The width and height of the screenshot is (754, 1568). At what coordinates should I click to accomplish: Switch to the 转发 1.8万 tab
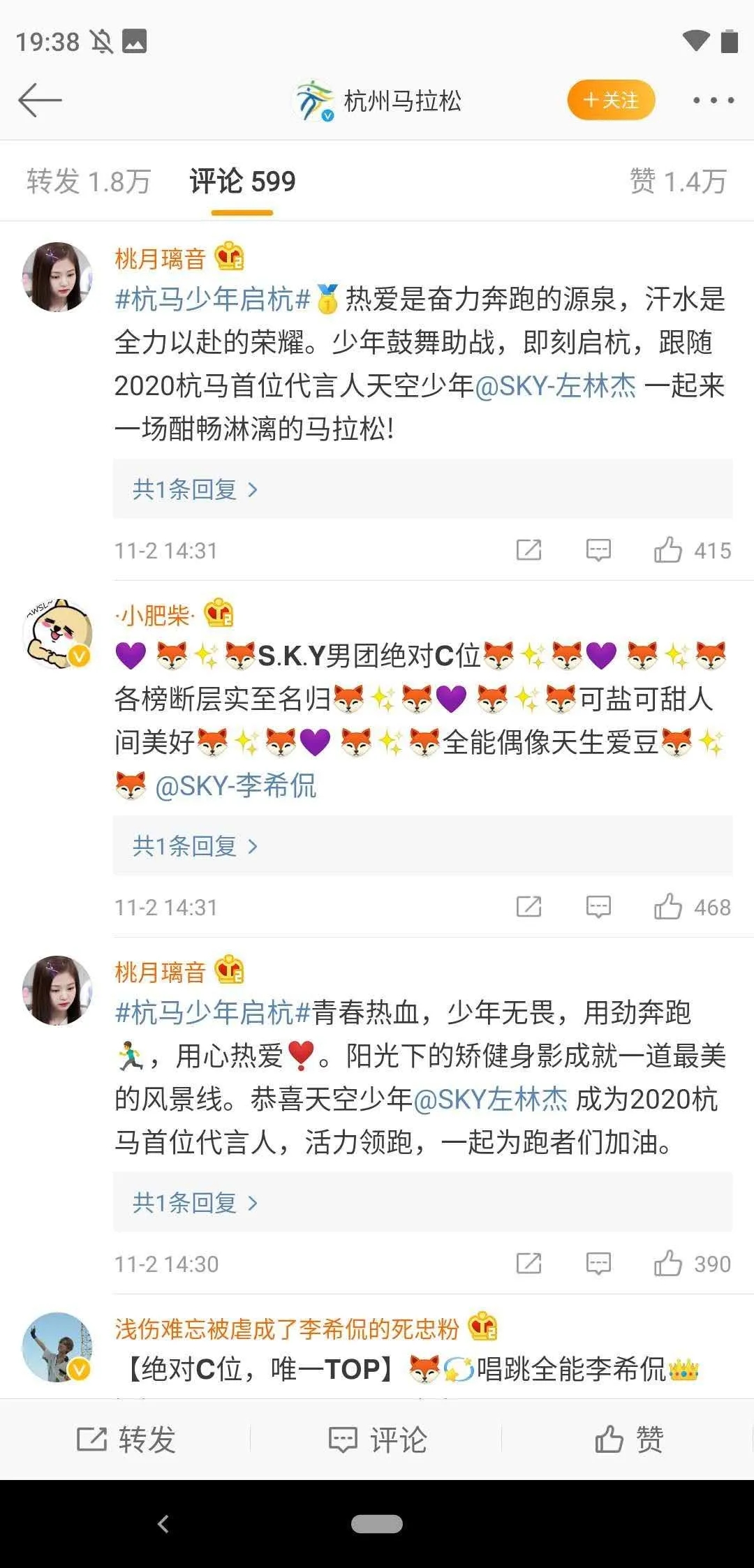click(89, 182)
